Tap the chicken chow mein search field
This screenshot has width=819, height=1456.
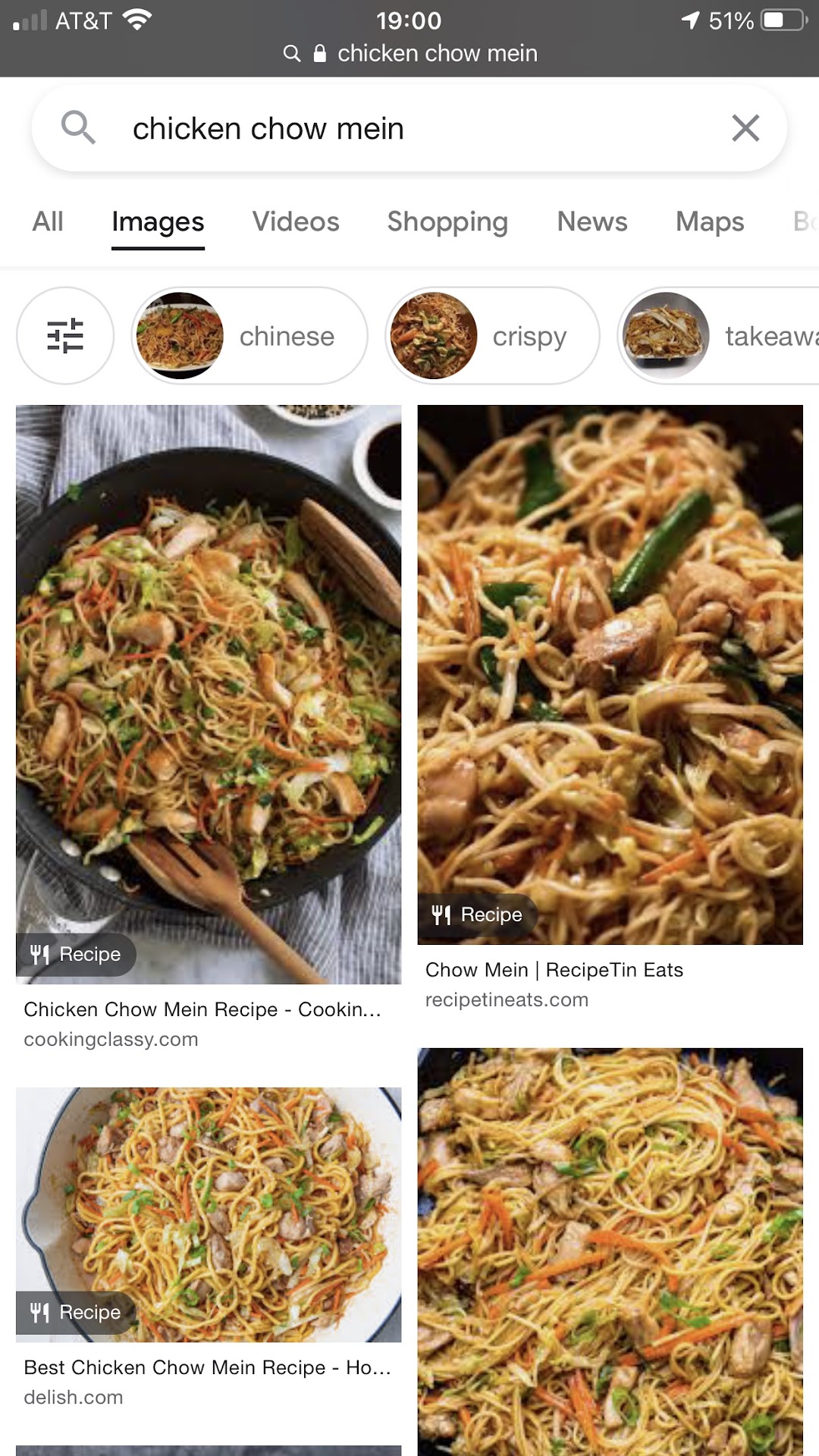tap(379, 128)
